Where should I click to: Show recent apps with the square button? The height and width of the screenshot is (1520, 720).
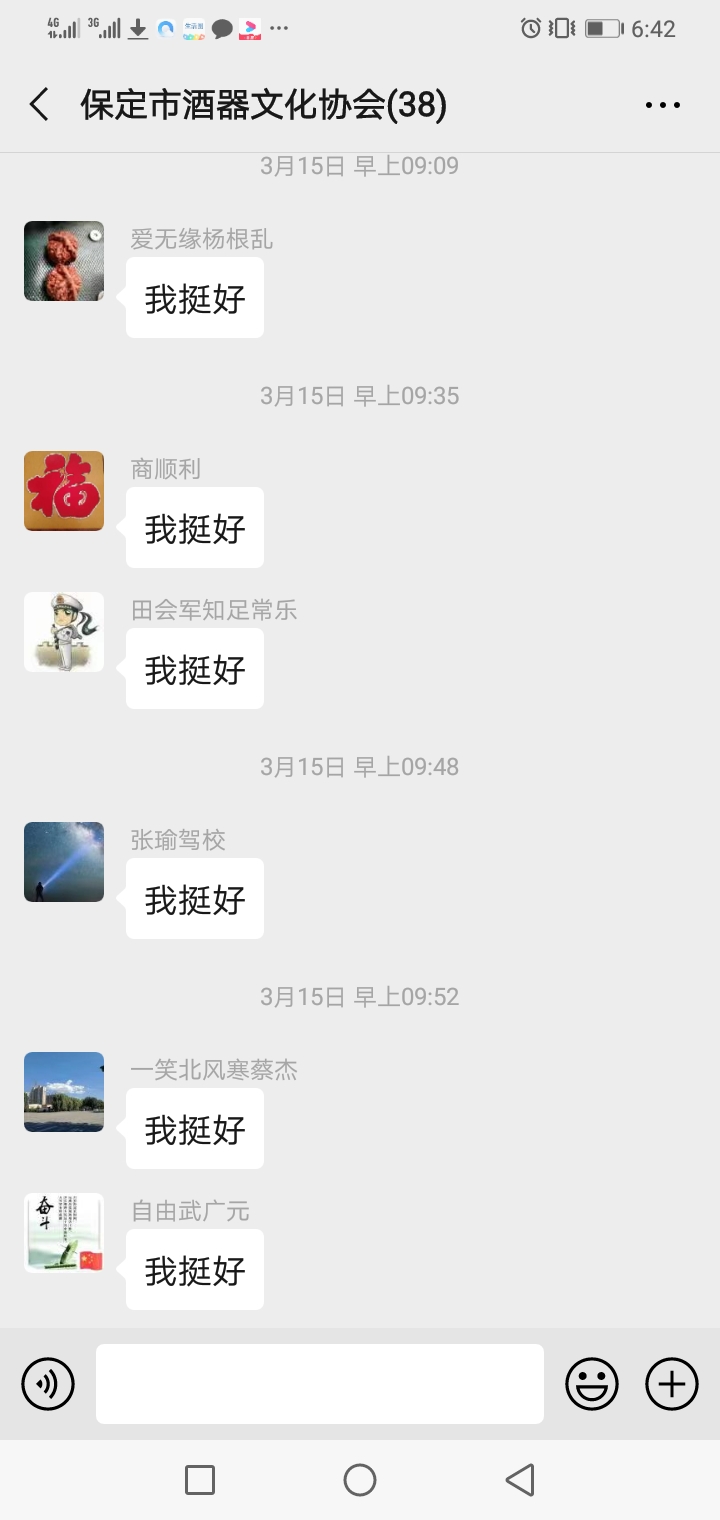point(200,1480)
